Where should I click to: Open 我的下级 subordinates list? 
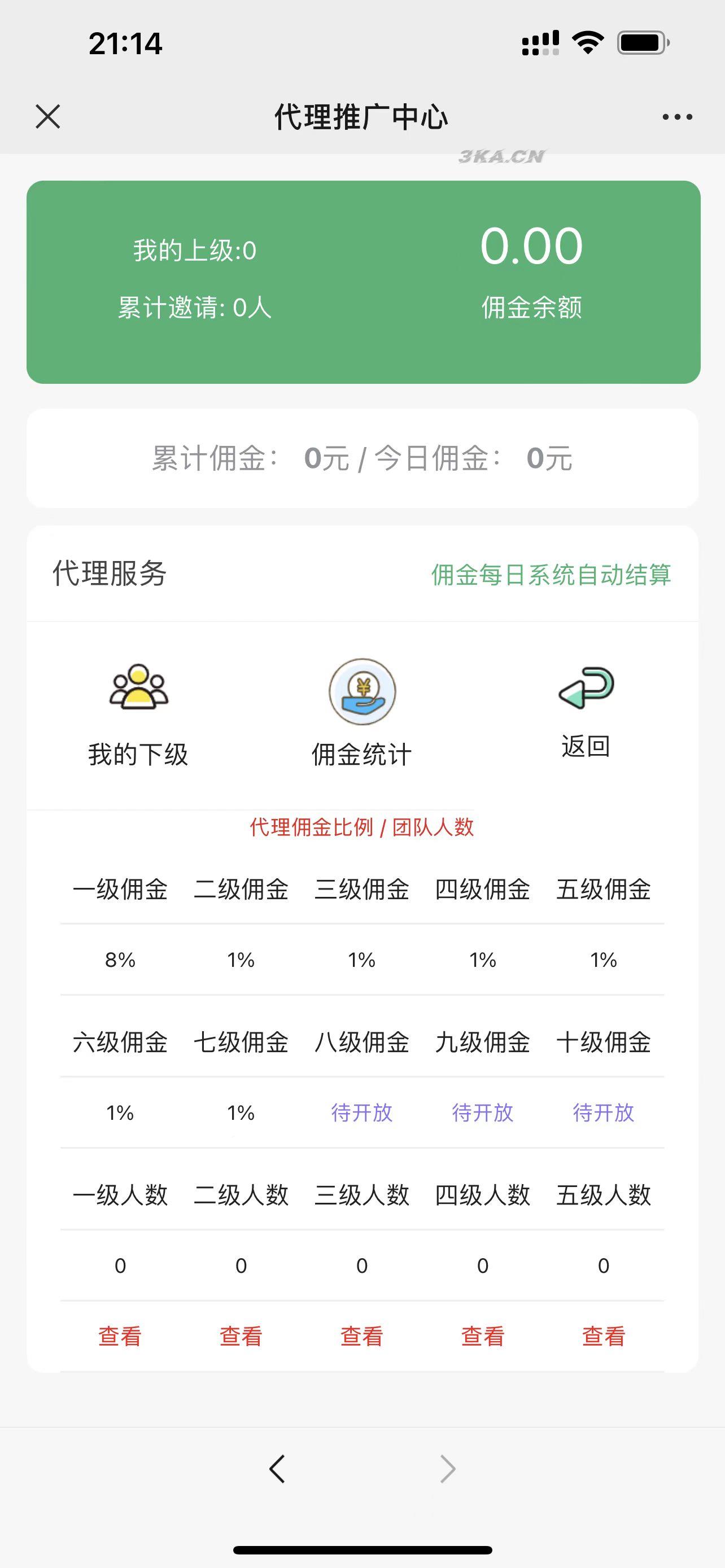138,713
